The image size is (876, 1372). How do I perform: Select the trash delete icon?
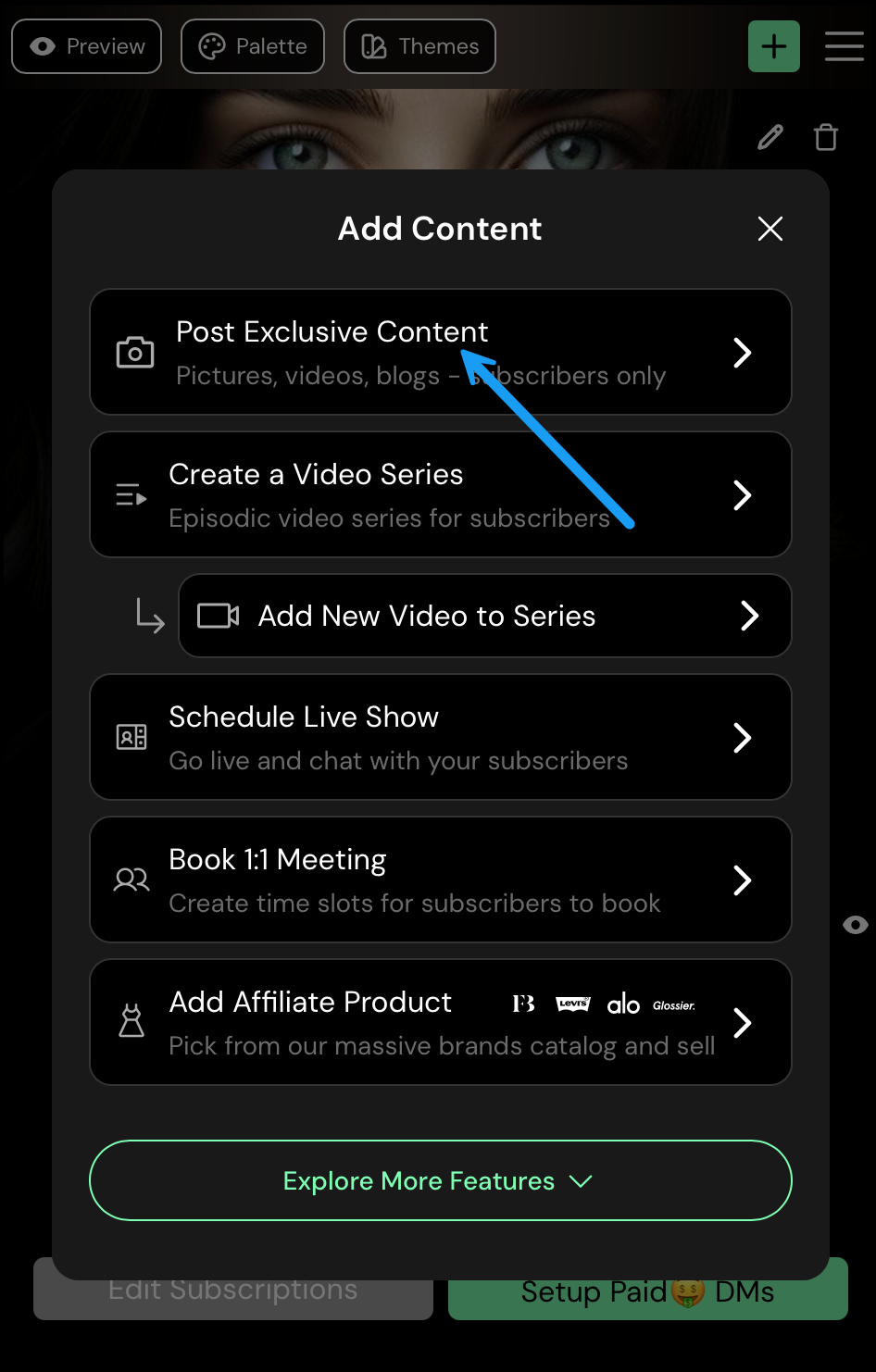(x=826, y=137)
